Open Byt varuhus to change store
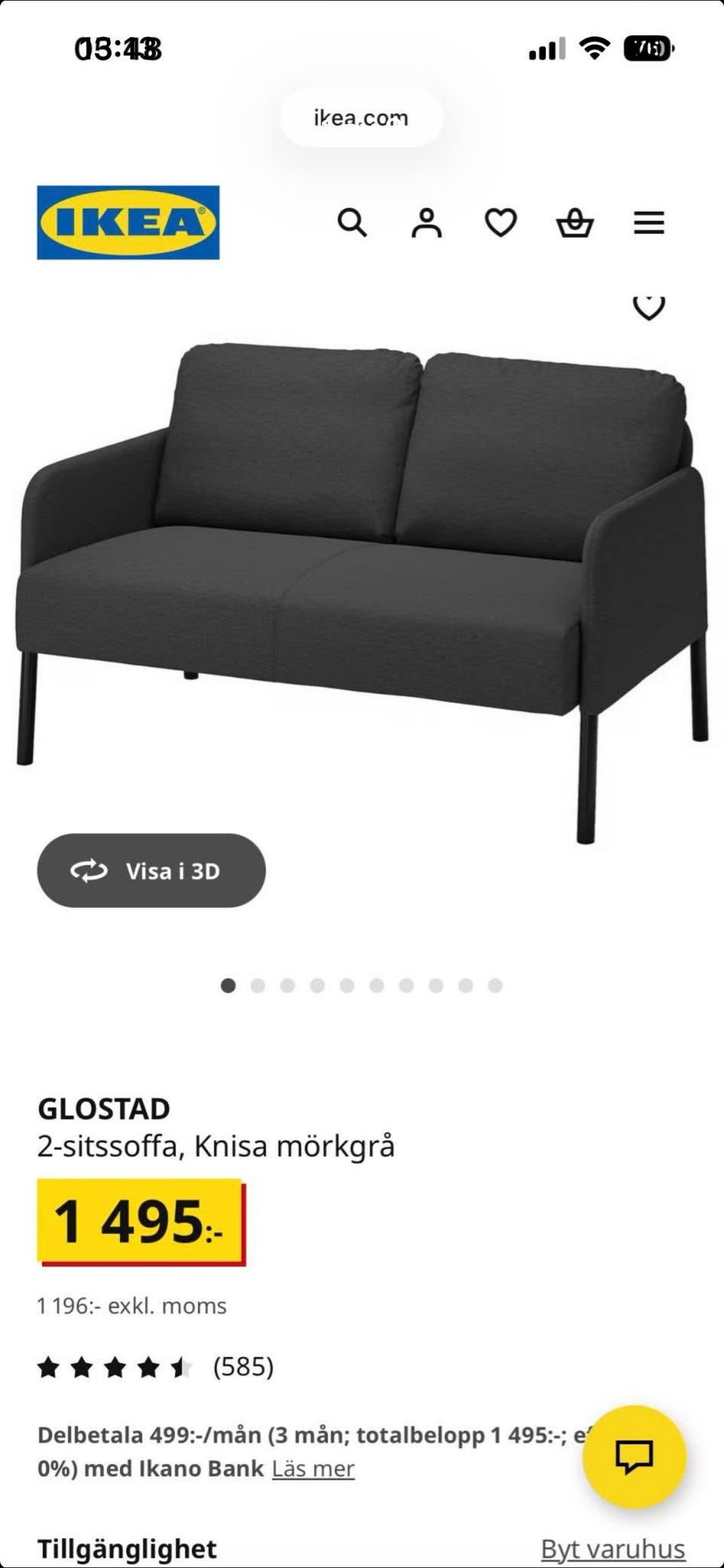Image resolution: width=724 pixels, height=1568 pixels. (x=612, y=1548)
